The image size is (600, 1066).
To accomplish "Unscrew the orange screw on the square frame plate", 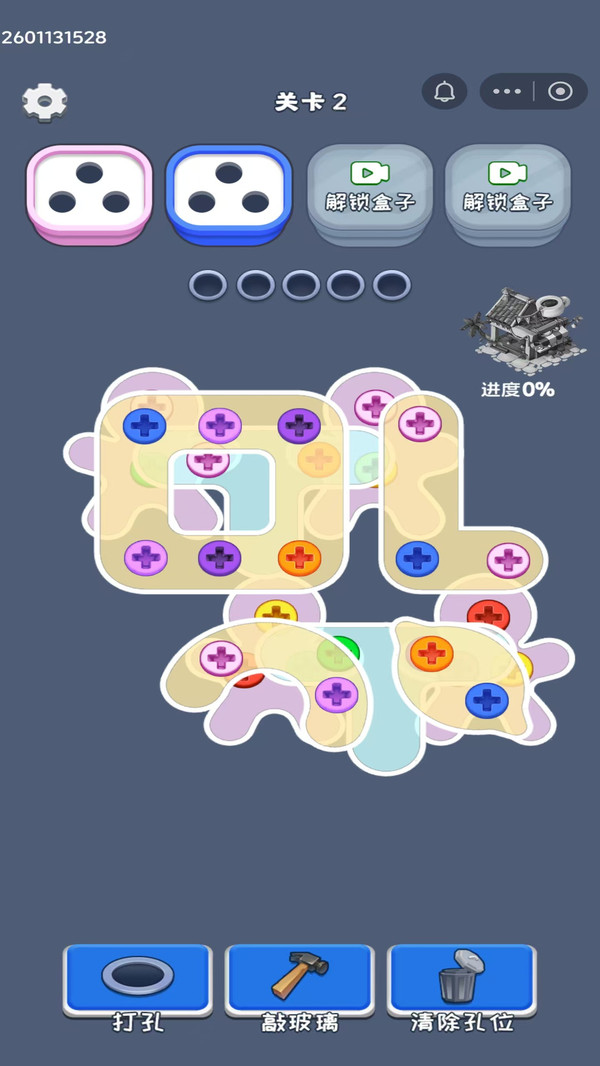I will click(298, 557).
